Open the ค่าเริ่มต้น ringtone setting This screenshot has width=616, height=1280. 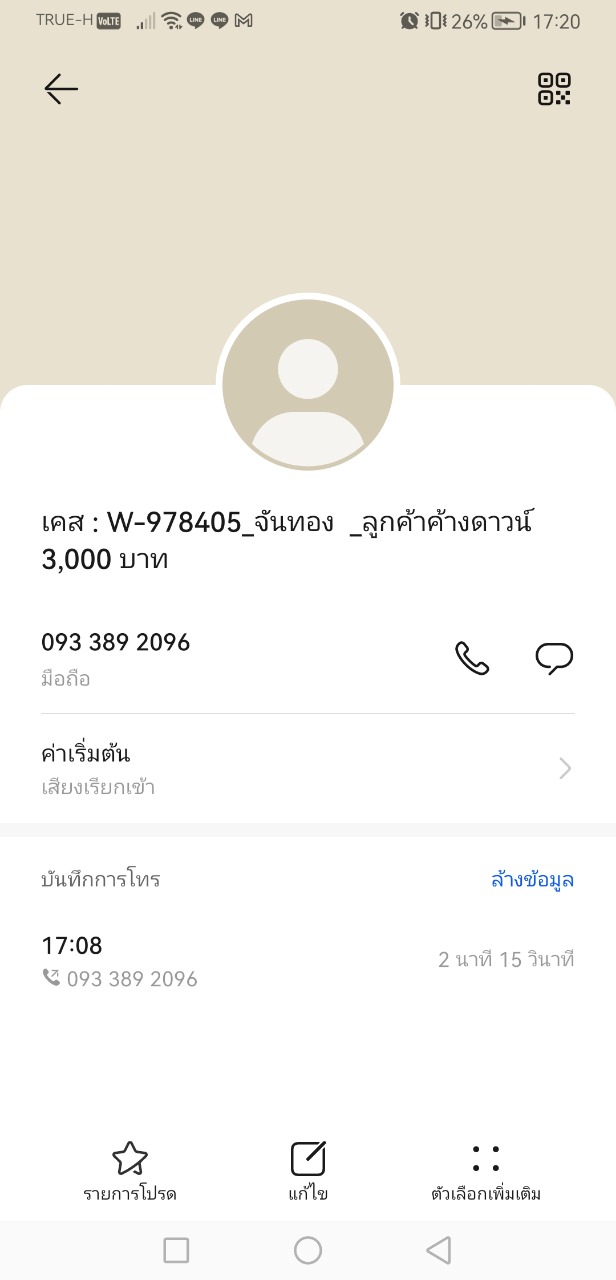click(308, 768)
